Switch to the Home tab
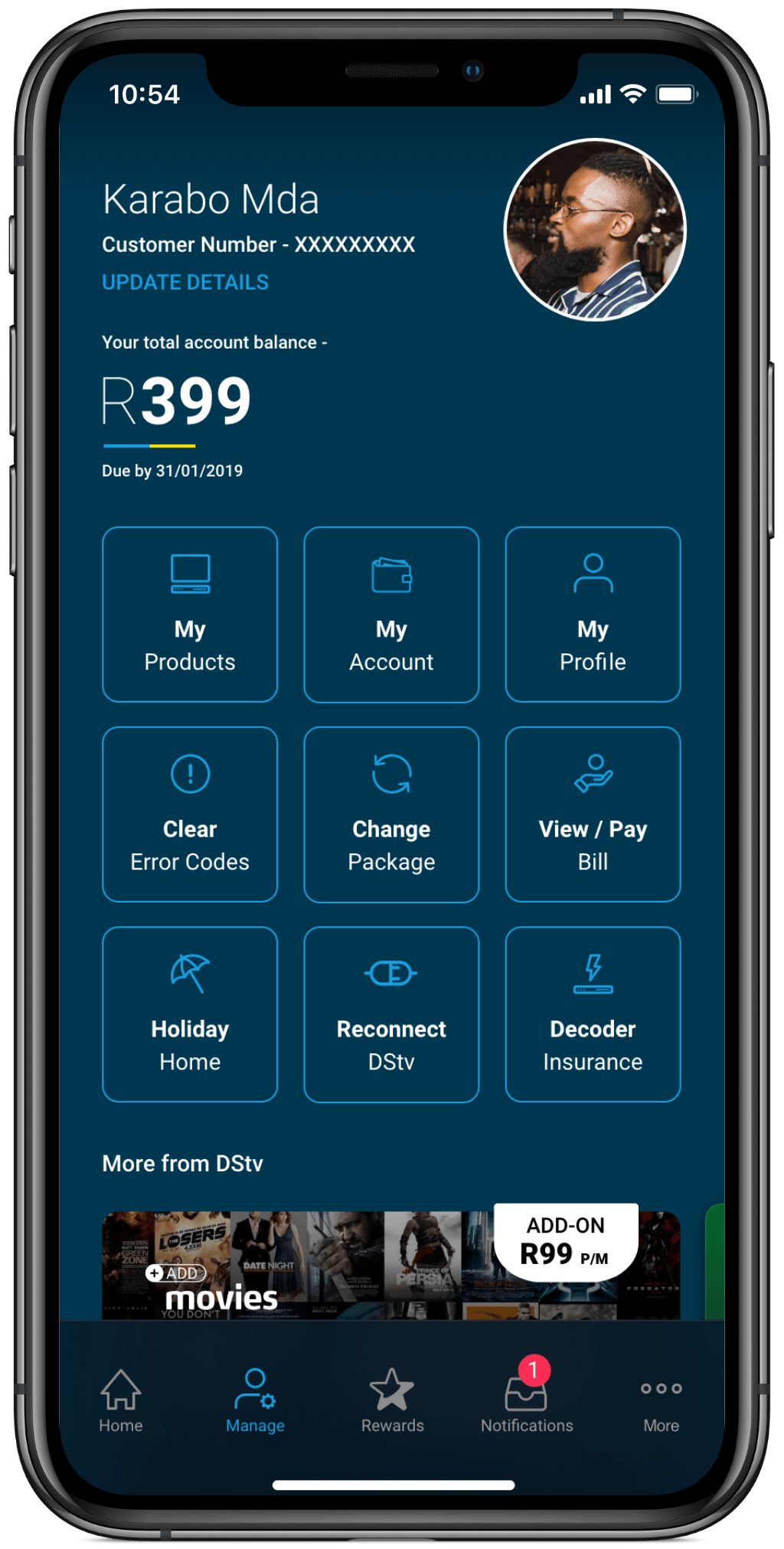784x1549 pixels. 121,1400
